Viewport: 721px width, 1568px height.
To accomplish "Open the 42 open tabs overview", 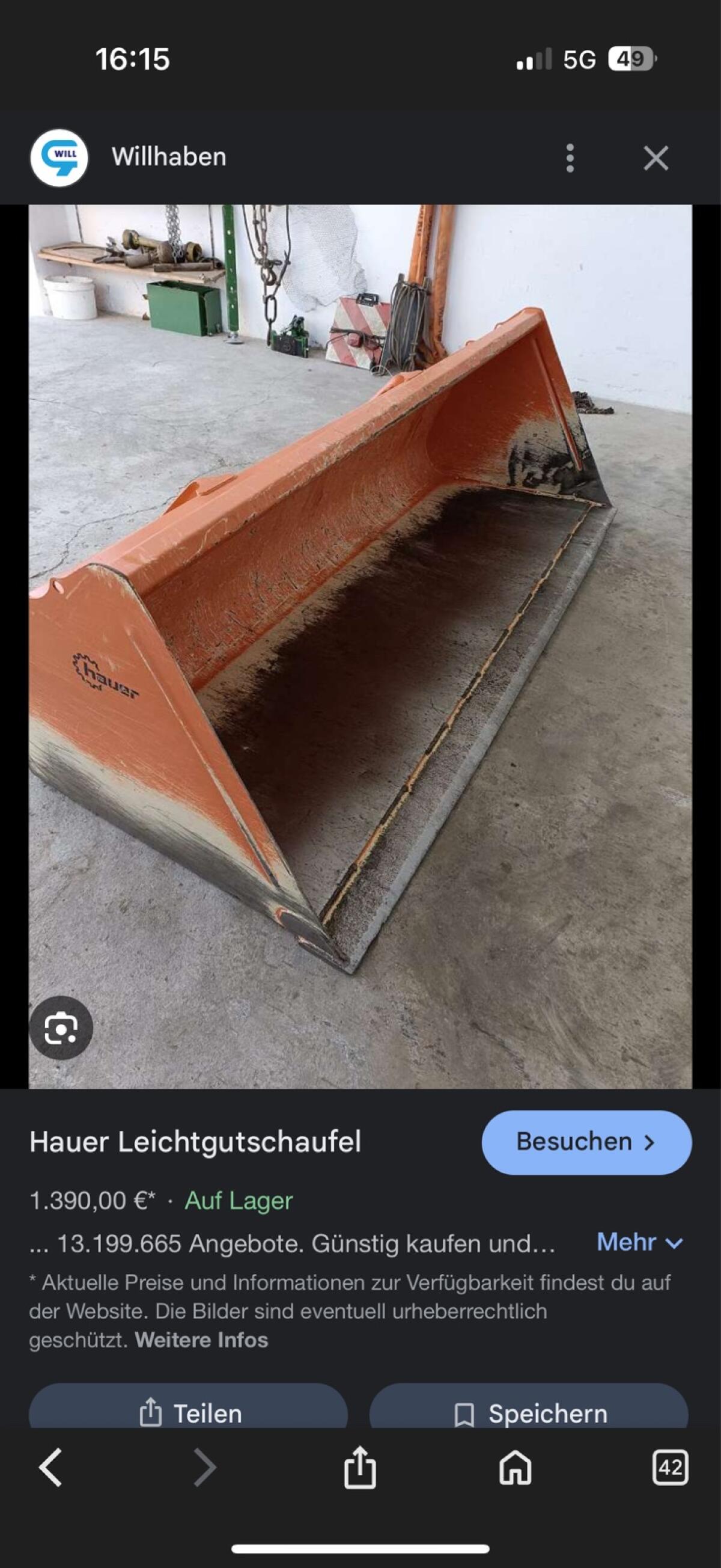I will [x=670, y=1468].
